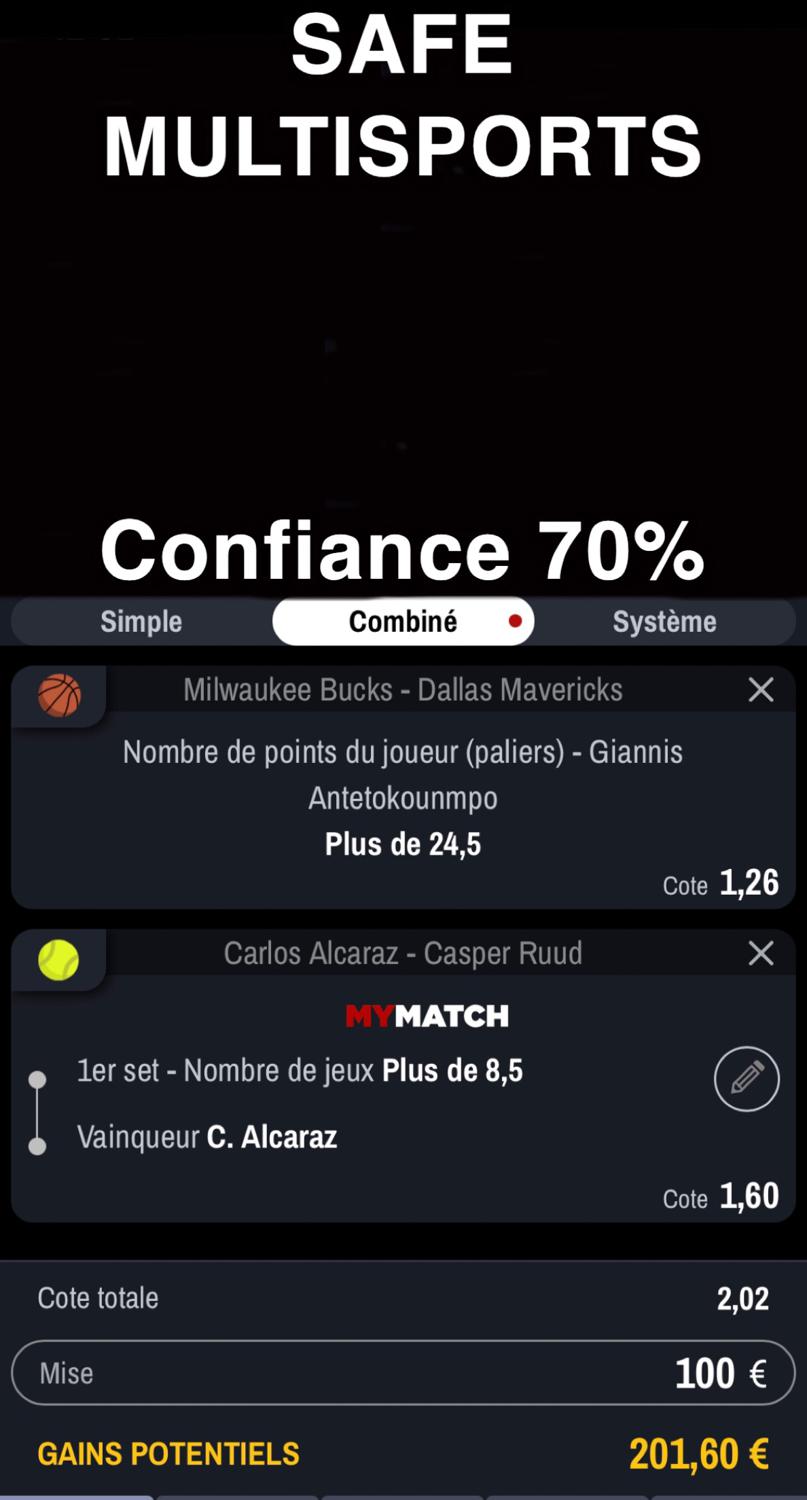807x1500 pixels.
Task: Edit the MyMatch bet with pencil icon
Action: pyautogui.click(x=746, y=1078)
